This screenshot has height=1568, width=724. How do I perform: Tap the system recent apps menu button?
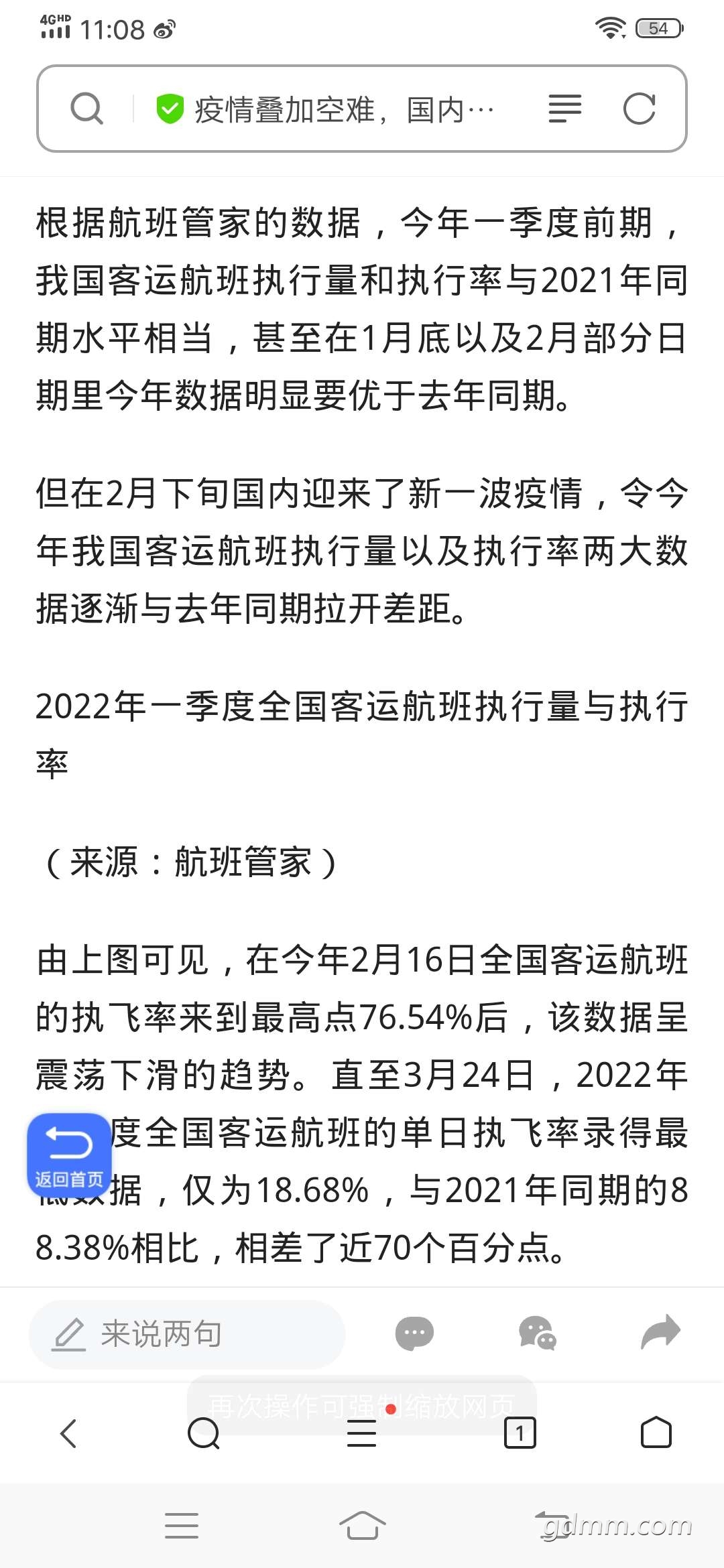(182, 1525)
